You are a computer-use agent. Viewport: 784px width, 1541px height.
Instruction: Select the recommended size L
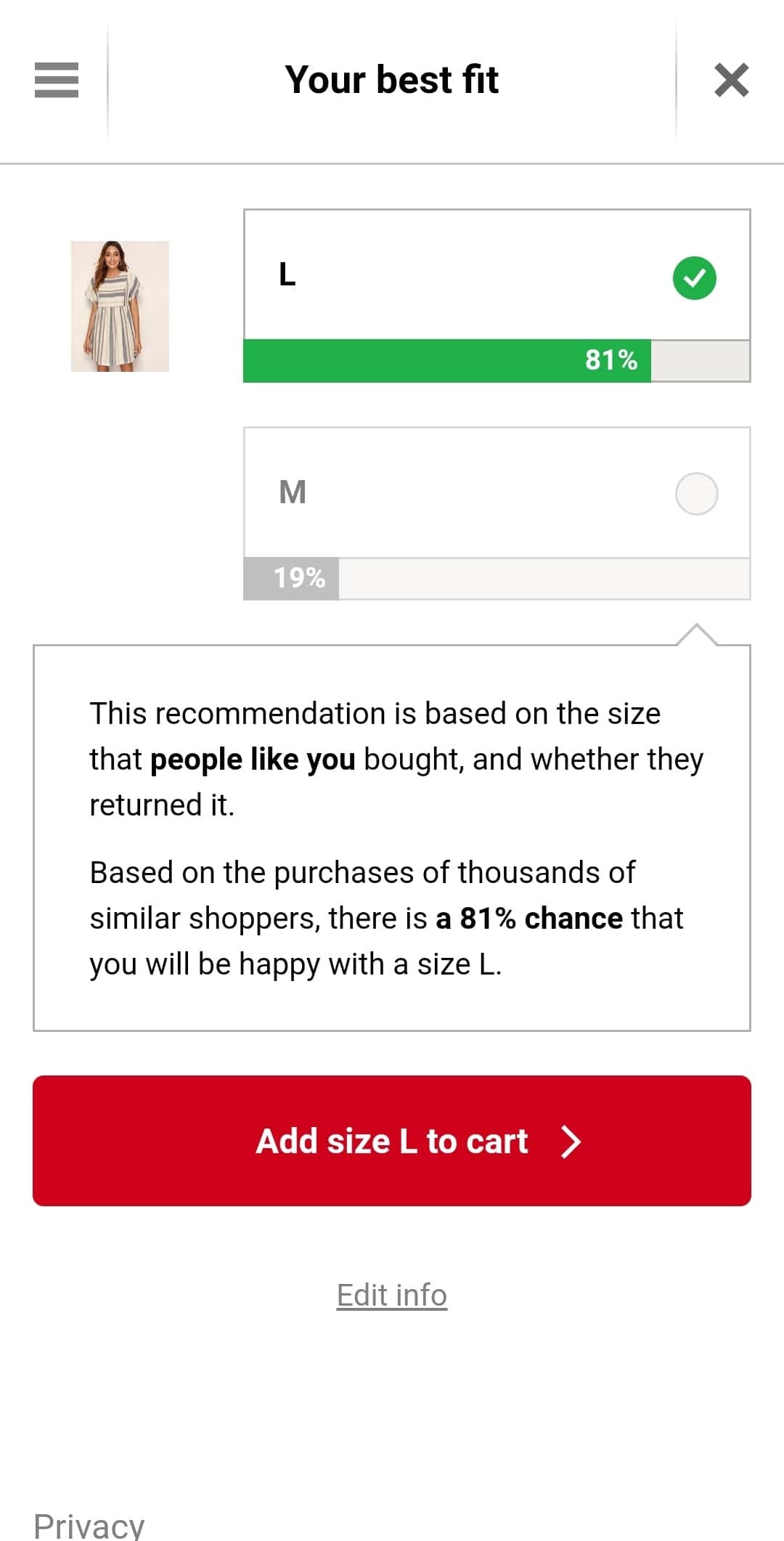[x=497, y=296]
